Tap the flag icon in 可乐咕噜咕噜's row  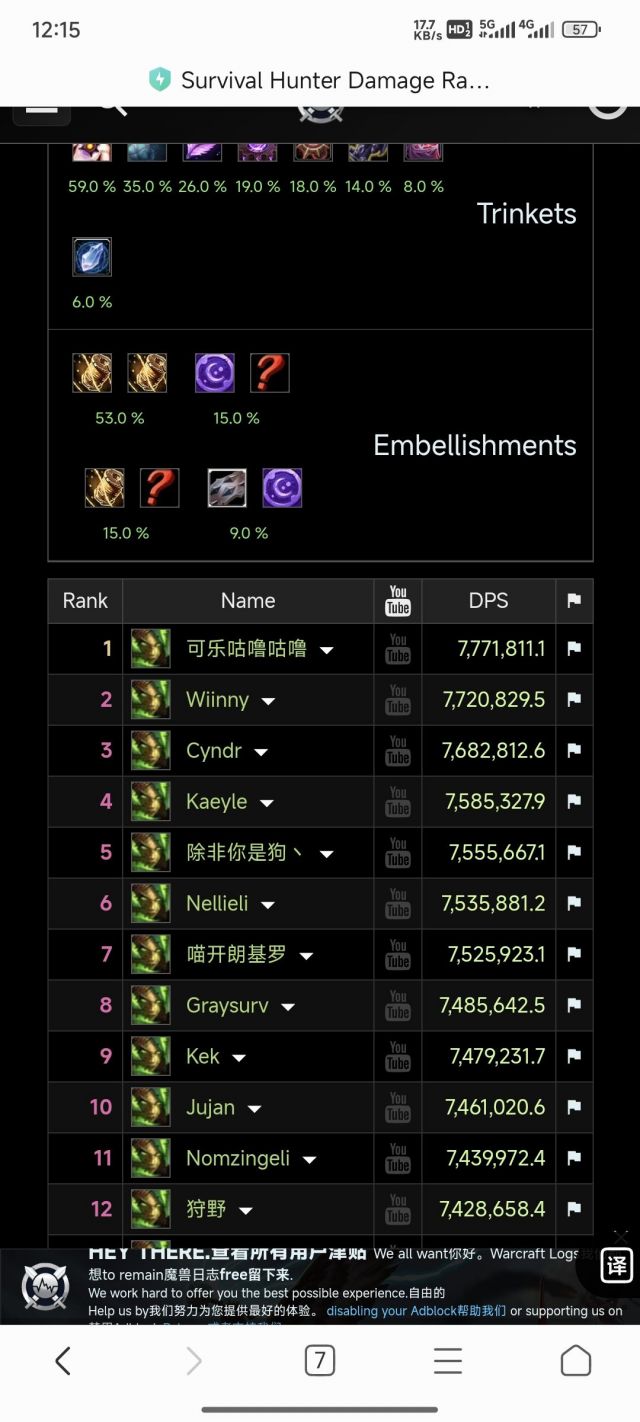(574, 649)
